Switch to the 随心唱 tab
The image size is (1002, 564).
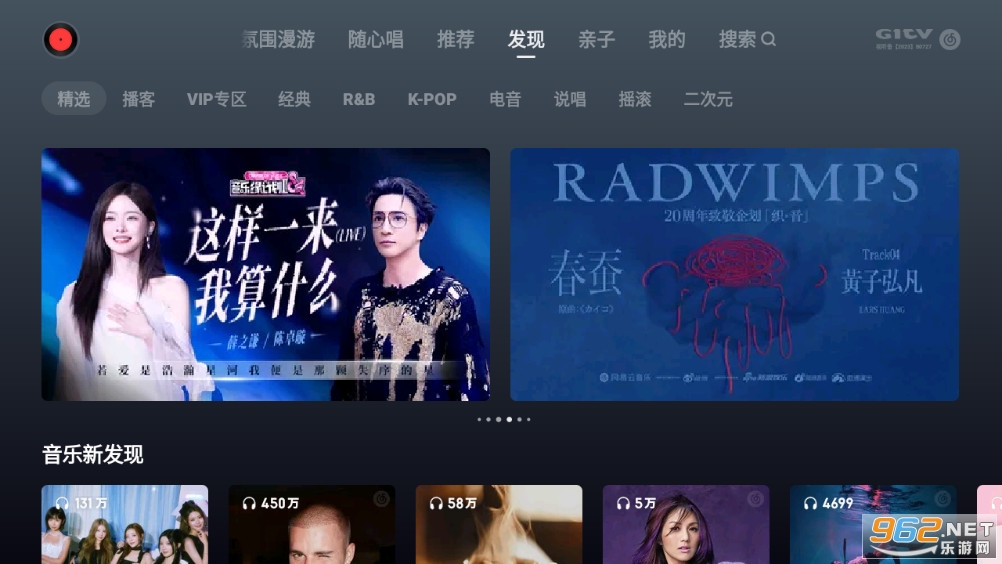click(376, 40)
